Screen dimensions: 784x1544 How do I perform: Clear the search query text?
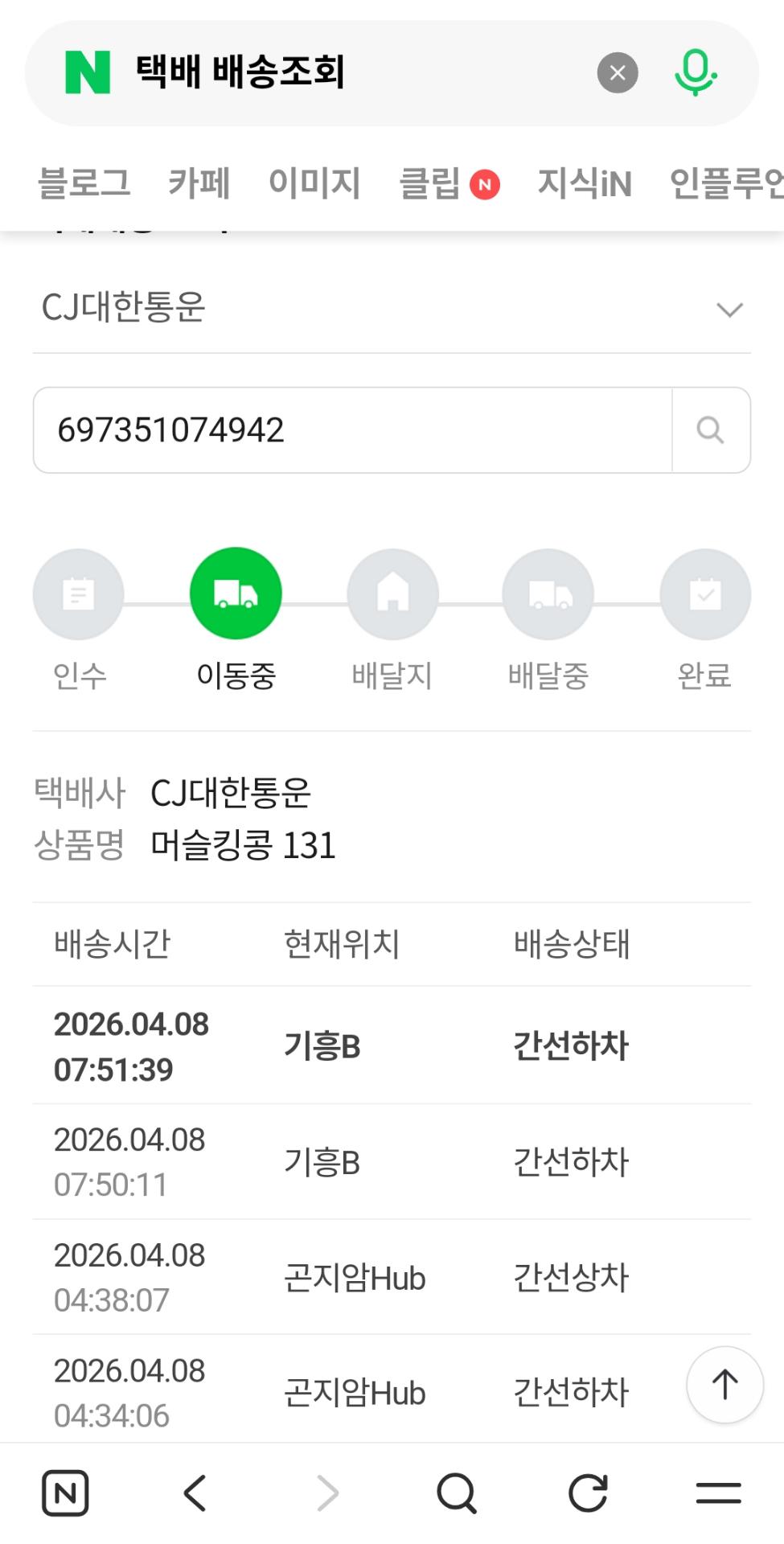617,73
